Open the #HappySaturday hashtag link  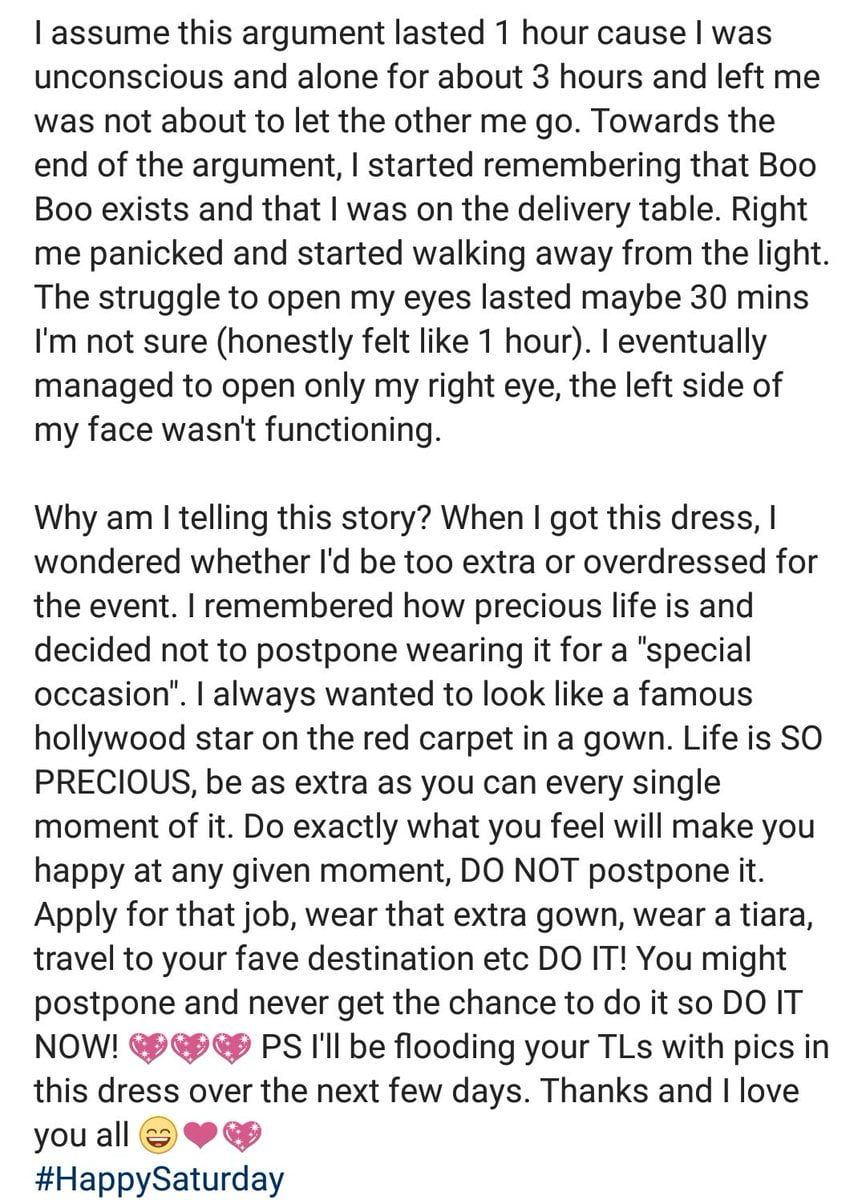pyautogui.click(x=158, y=1177)
